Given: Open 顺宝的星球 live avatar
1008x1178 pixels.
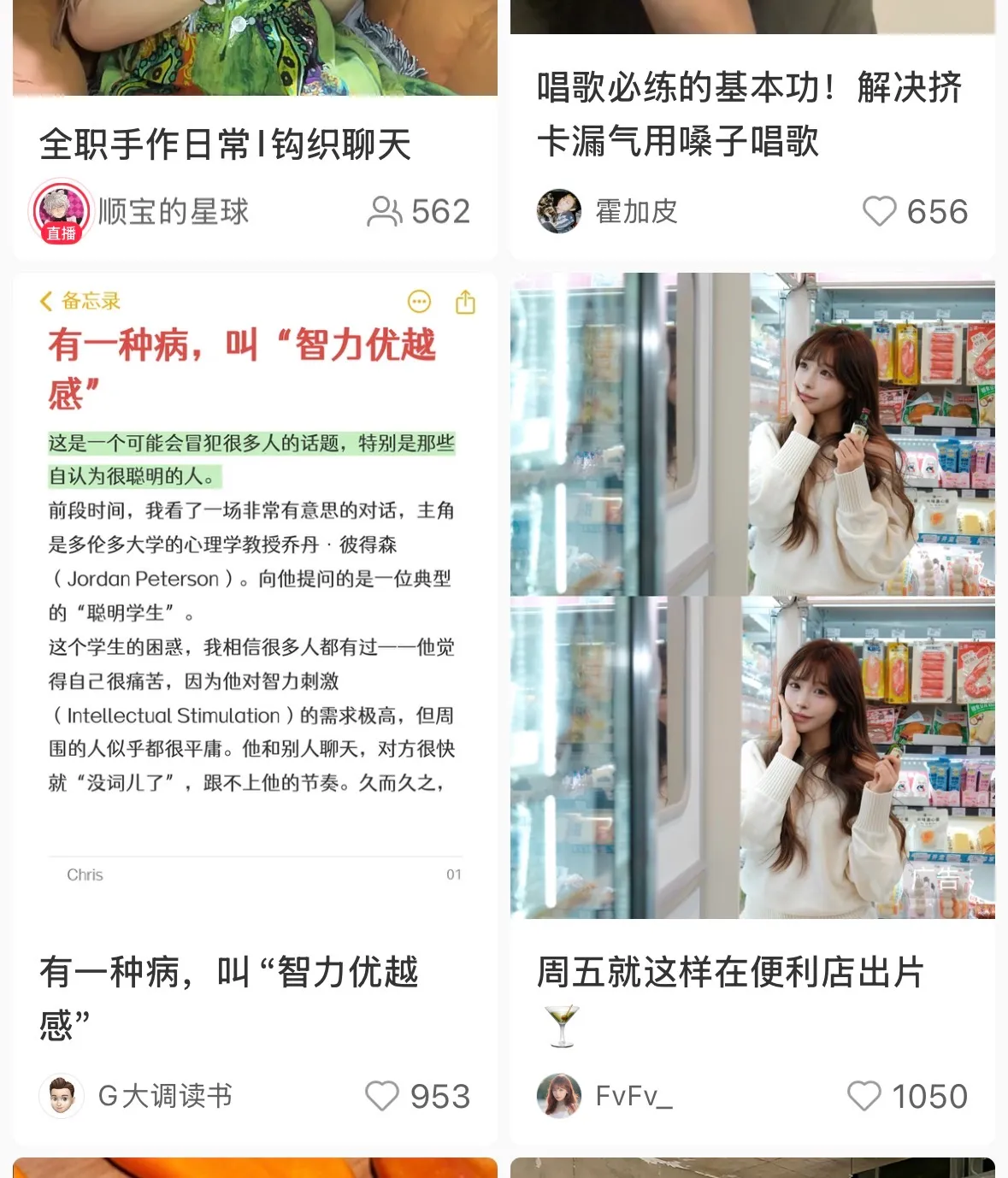Looking at the screenshot, I should pos(61,211).
